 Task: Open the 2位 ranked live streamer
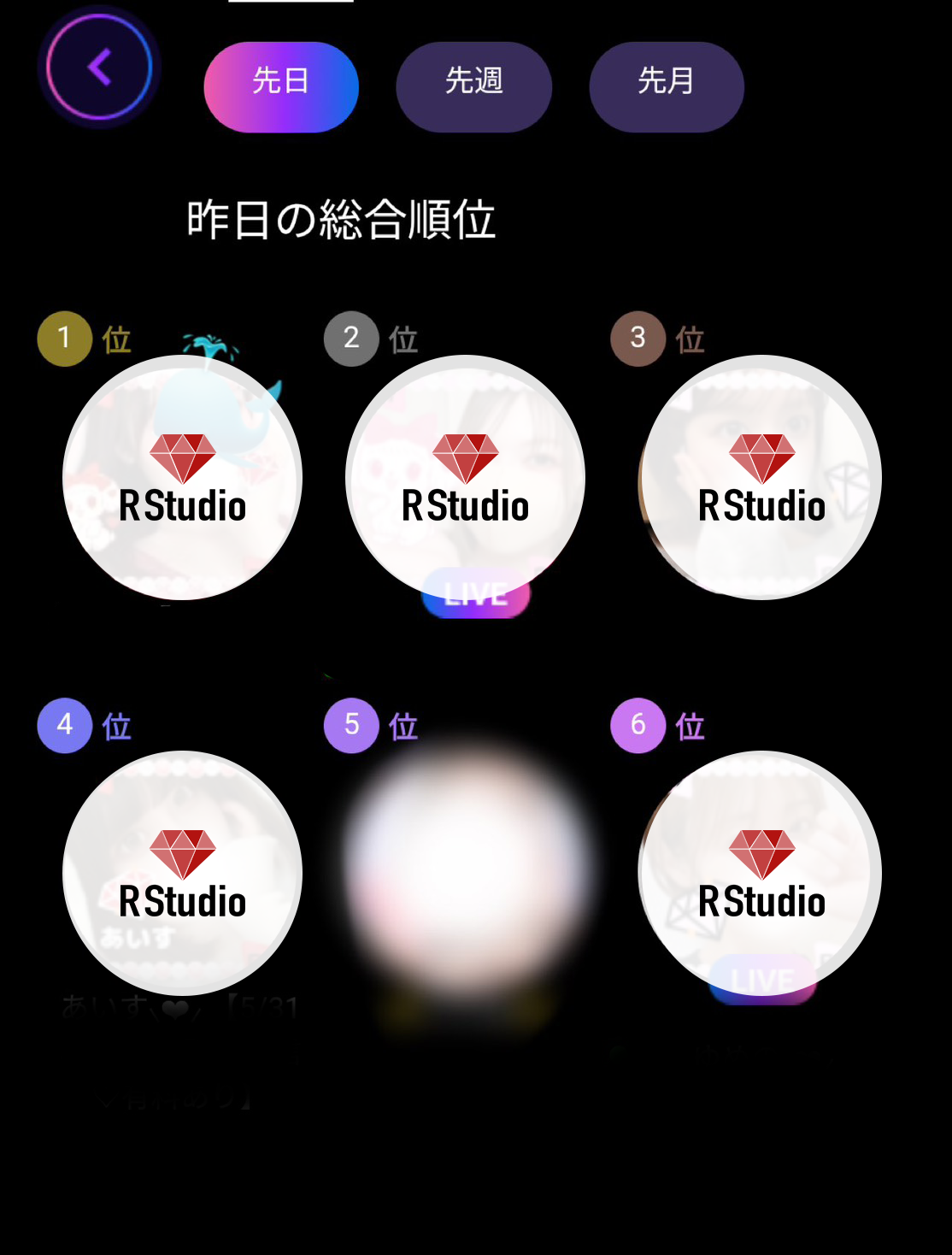[x=466, y=478]
